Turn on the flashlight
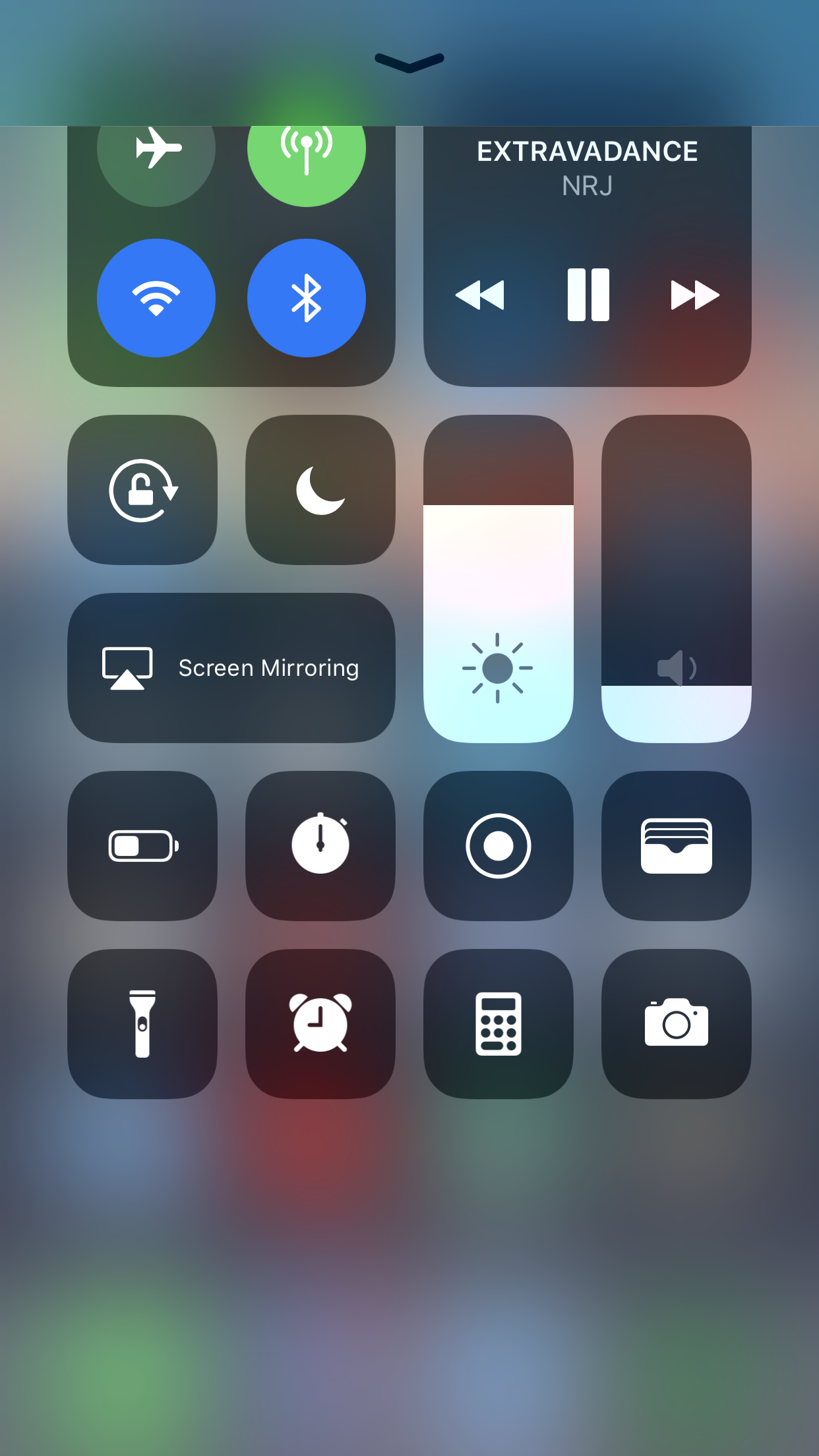 point(142,1024)
